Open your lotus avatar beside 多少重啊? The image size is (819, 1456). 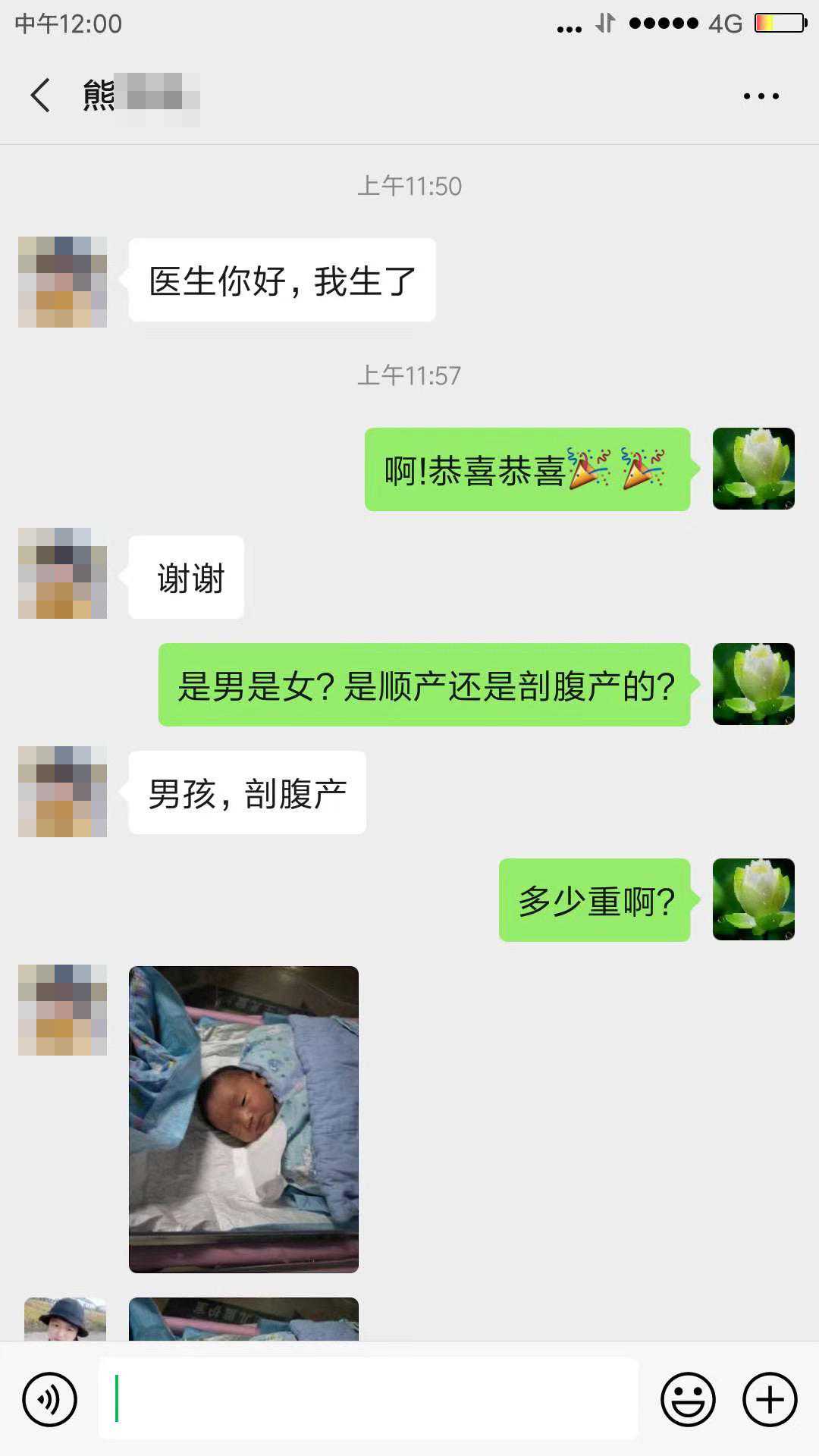[753, 899]
